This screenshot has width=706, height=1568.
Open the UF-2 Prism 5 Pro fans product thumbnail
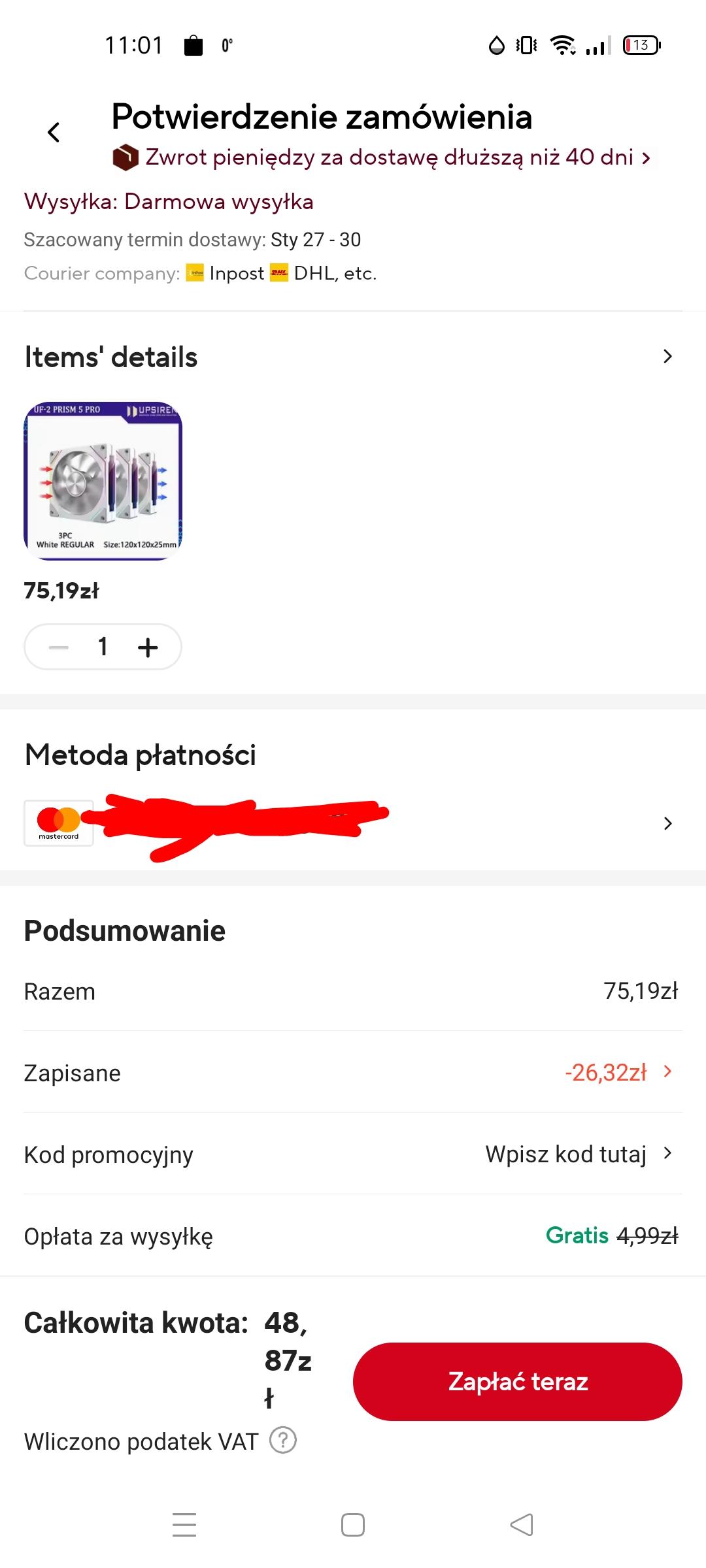tap(103, 481)
